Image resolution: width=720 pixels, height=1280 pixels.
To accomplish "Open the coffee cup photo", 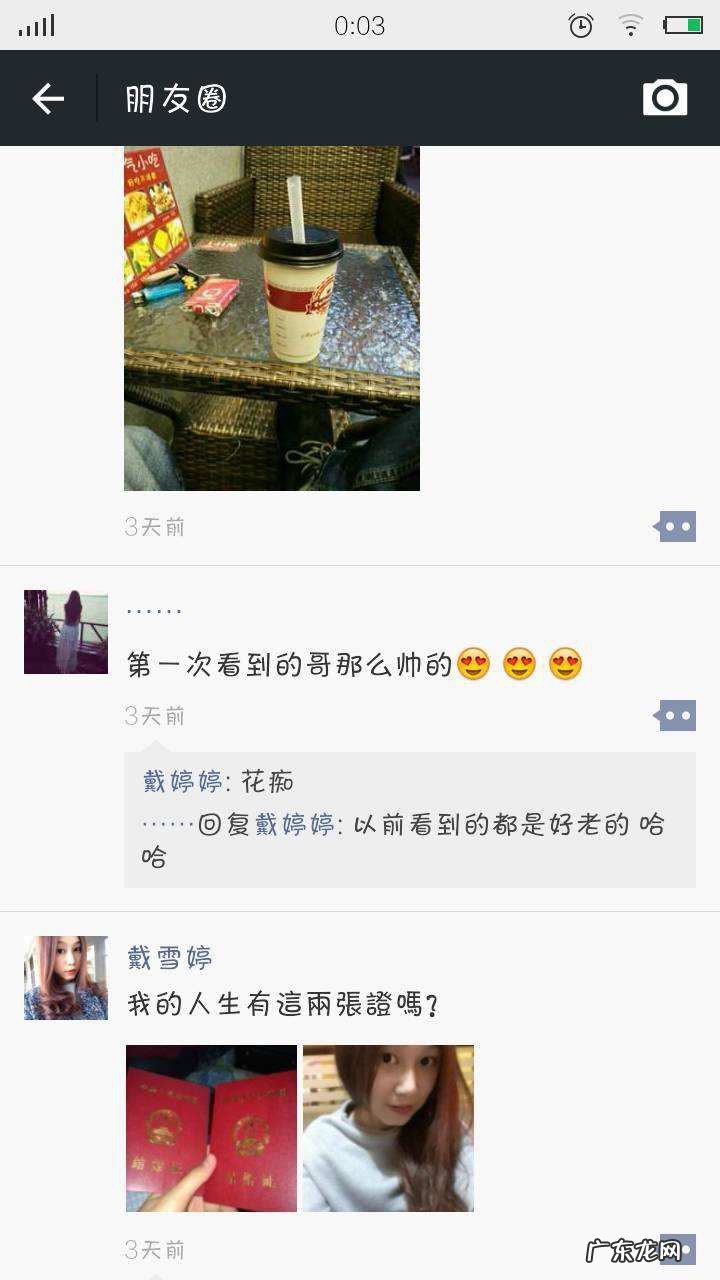I will pyautogui.click(x=271, y=320).
